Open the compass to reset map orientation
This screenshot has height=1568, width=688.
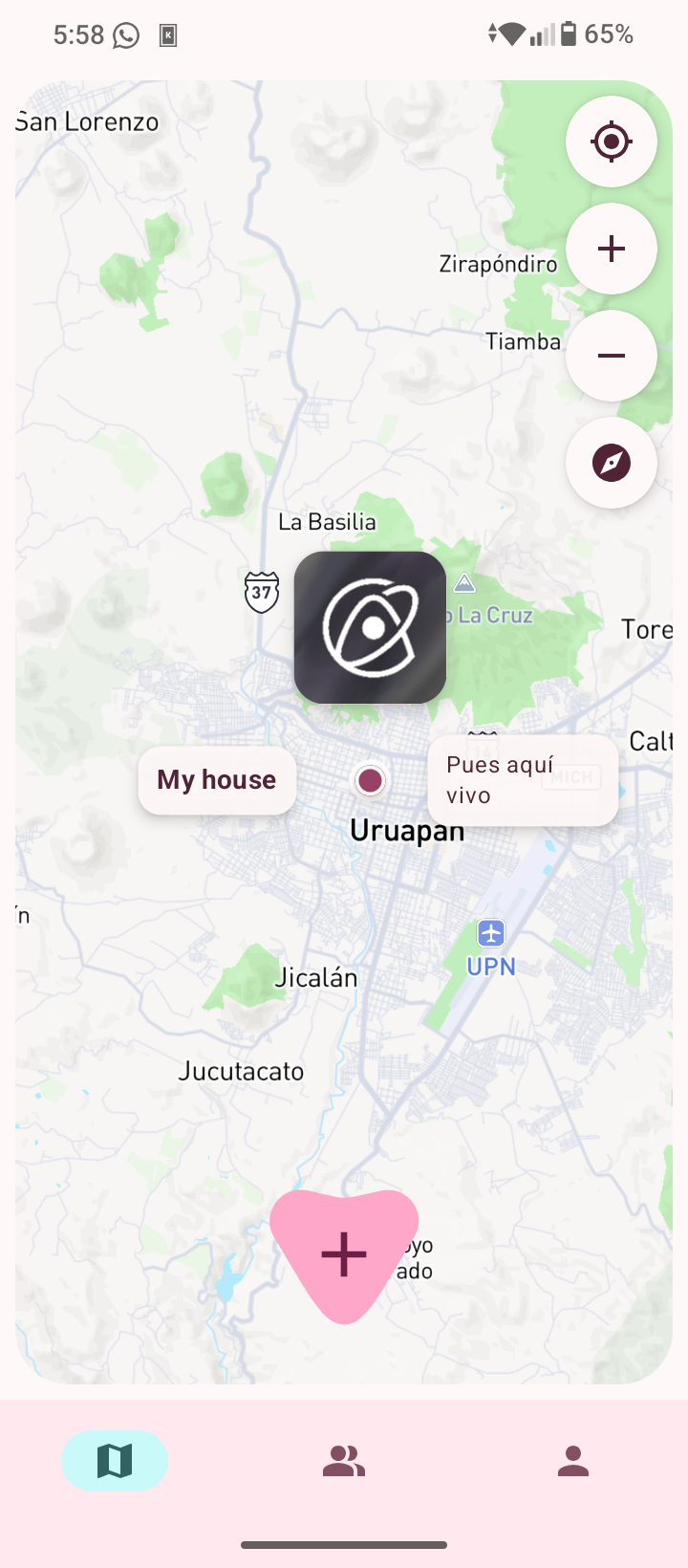612,463
